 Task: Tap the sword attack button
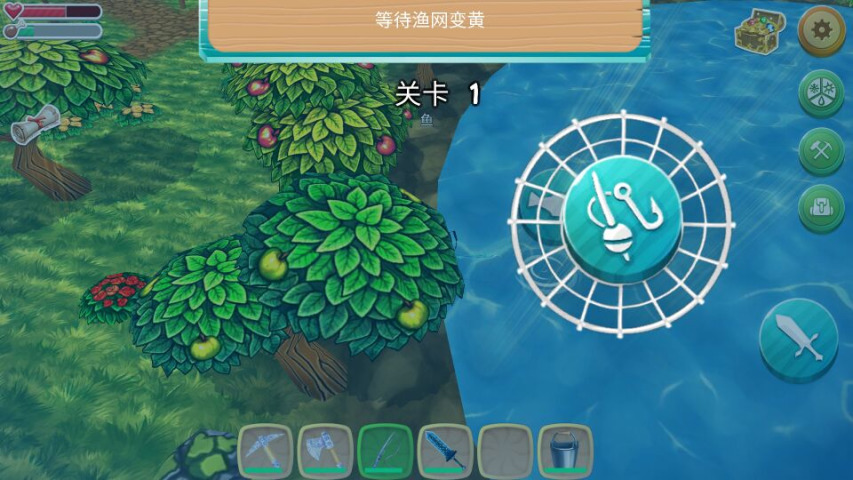click(798, 341)
